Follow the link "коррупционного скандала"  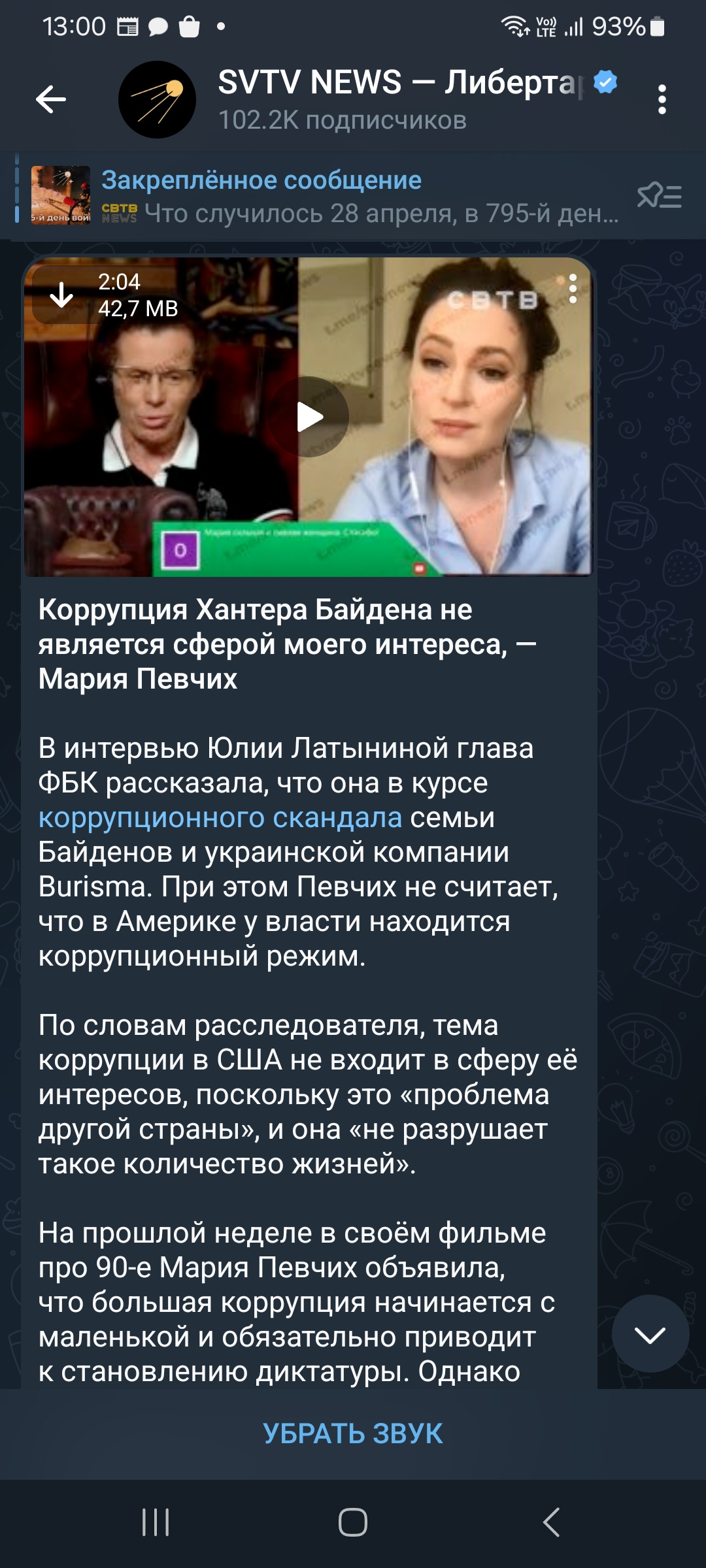(220, 817)
